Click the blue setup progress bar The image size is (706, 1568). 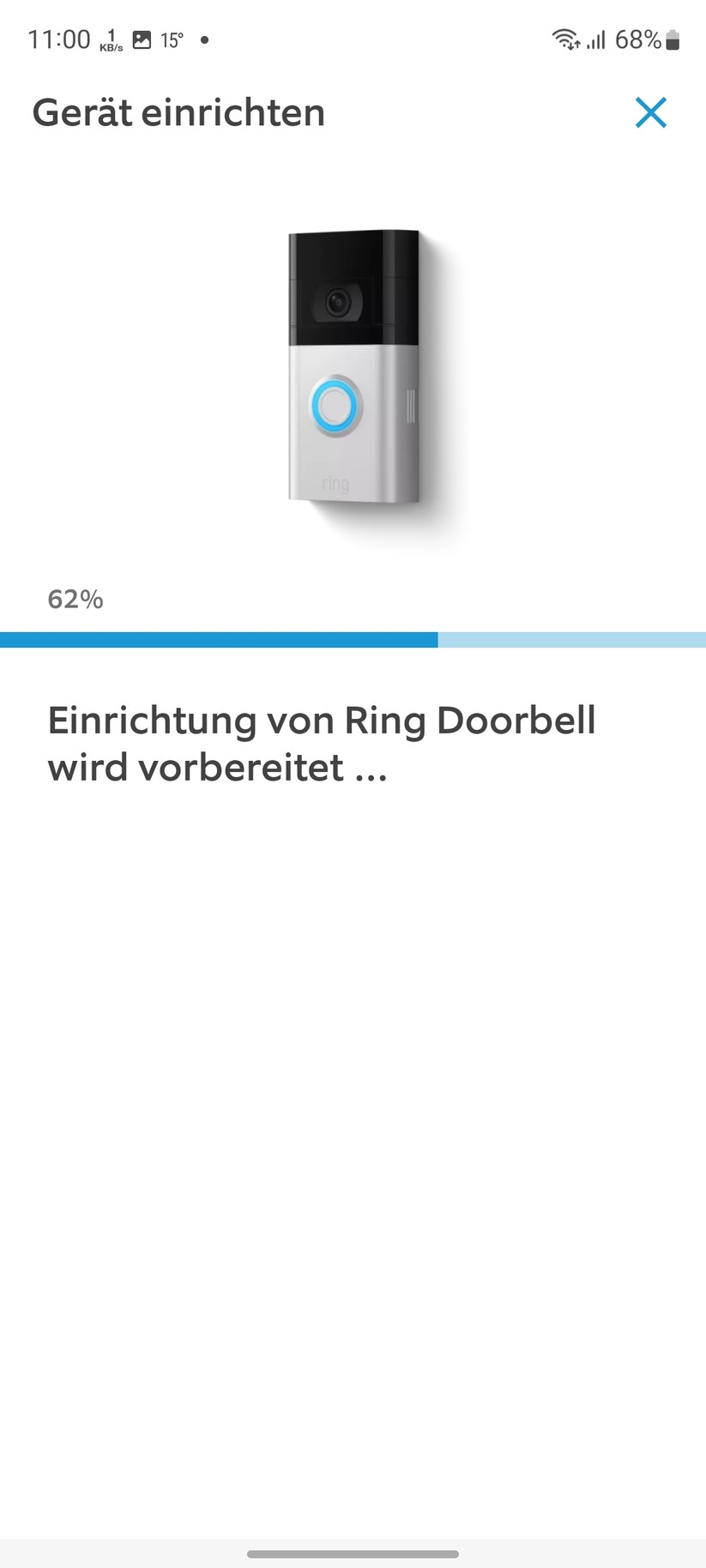click(219, 639)
